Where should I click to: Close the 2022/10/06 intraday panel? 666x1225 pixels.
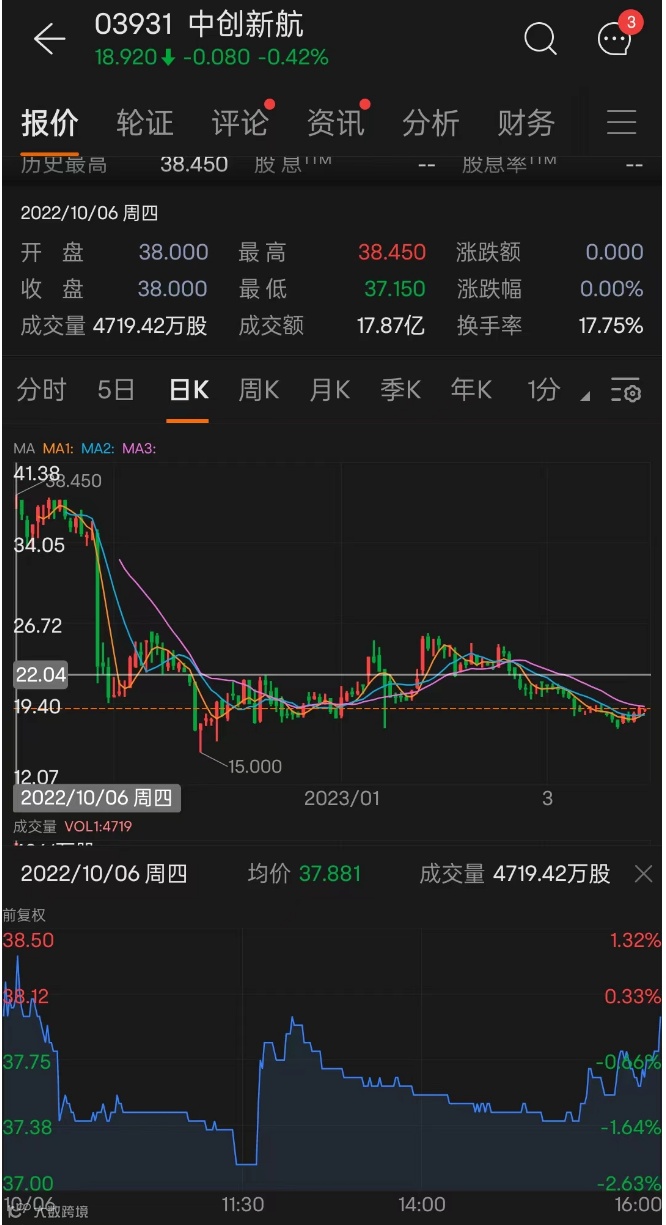[644, 874]
